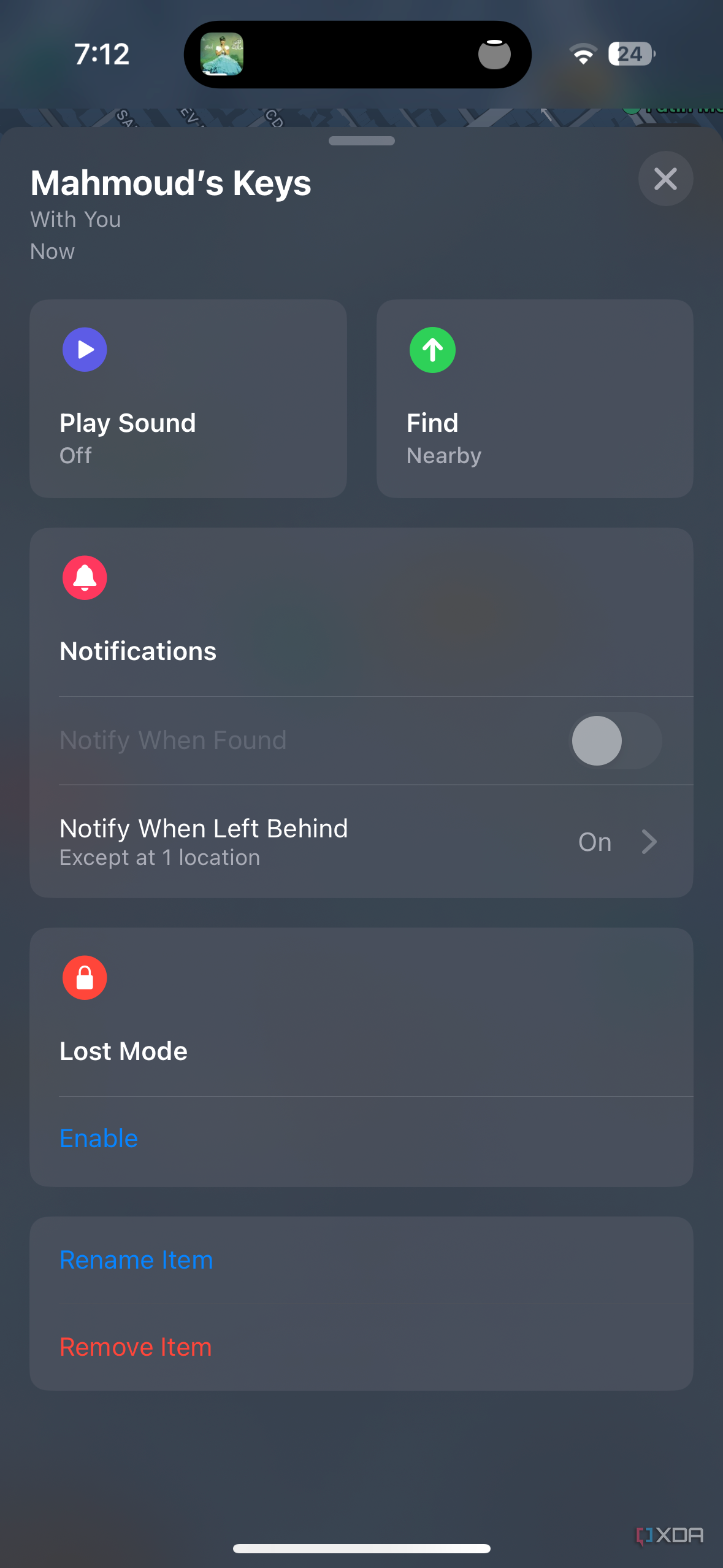The width and height of the screenshot is (723, 1568).
Task: Tap the sheet drag handle at top
Action: [x=361, y=141]
